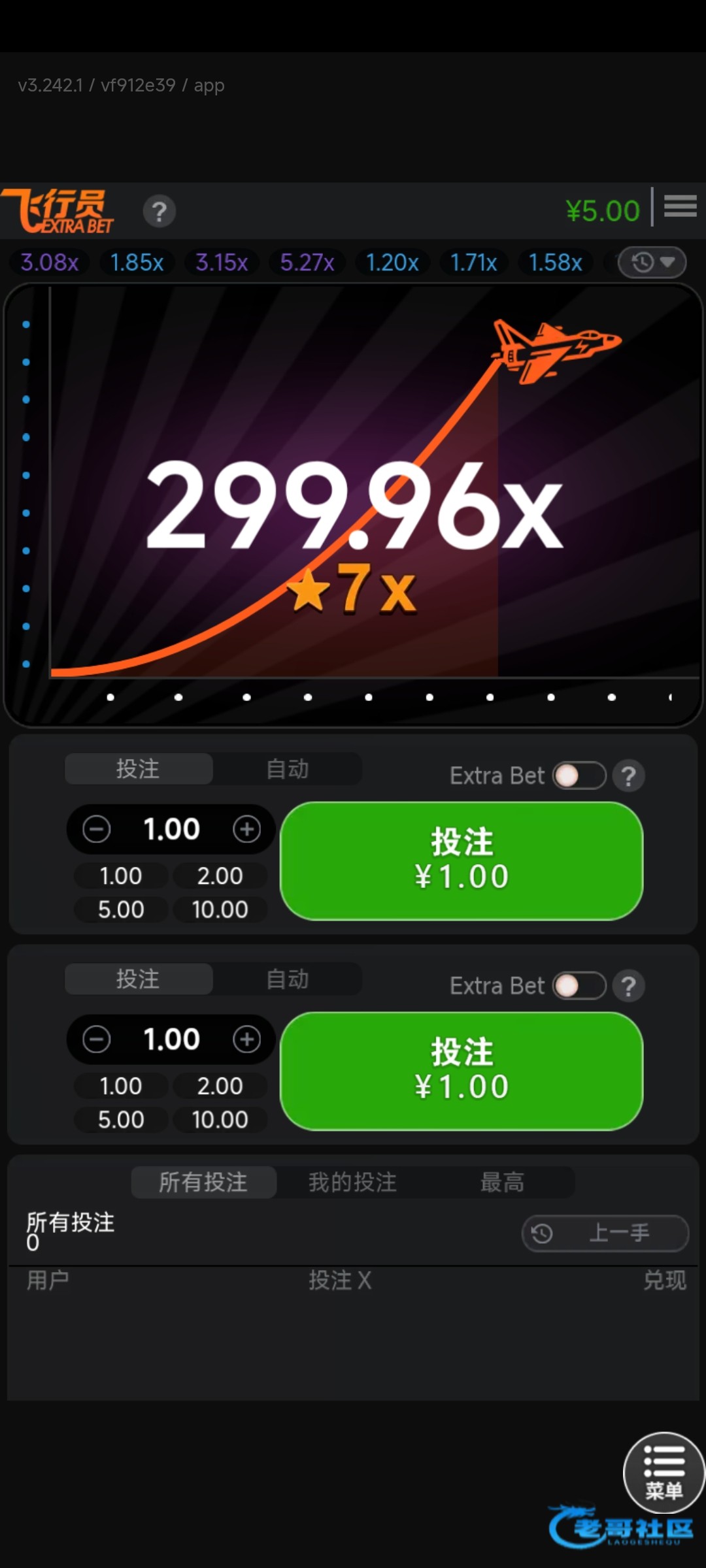View the 最高 tab
This screenshot has height=1568, width=706.
pos(502,1182)
